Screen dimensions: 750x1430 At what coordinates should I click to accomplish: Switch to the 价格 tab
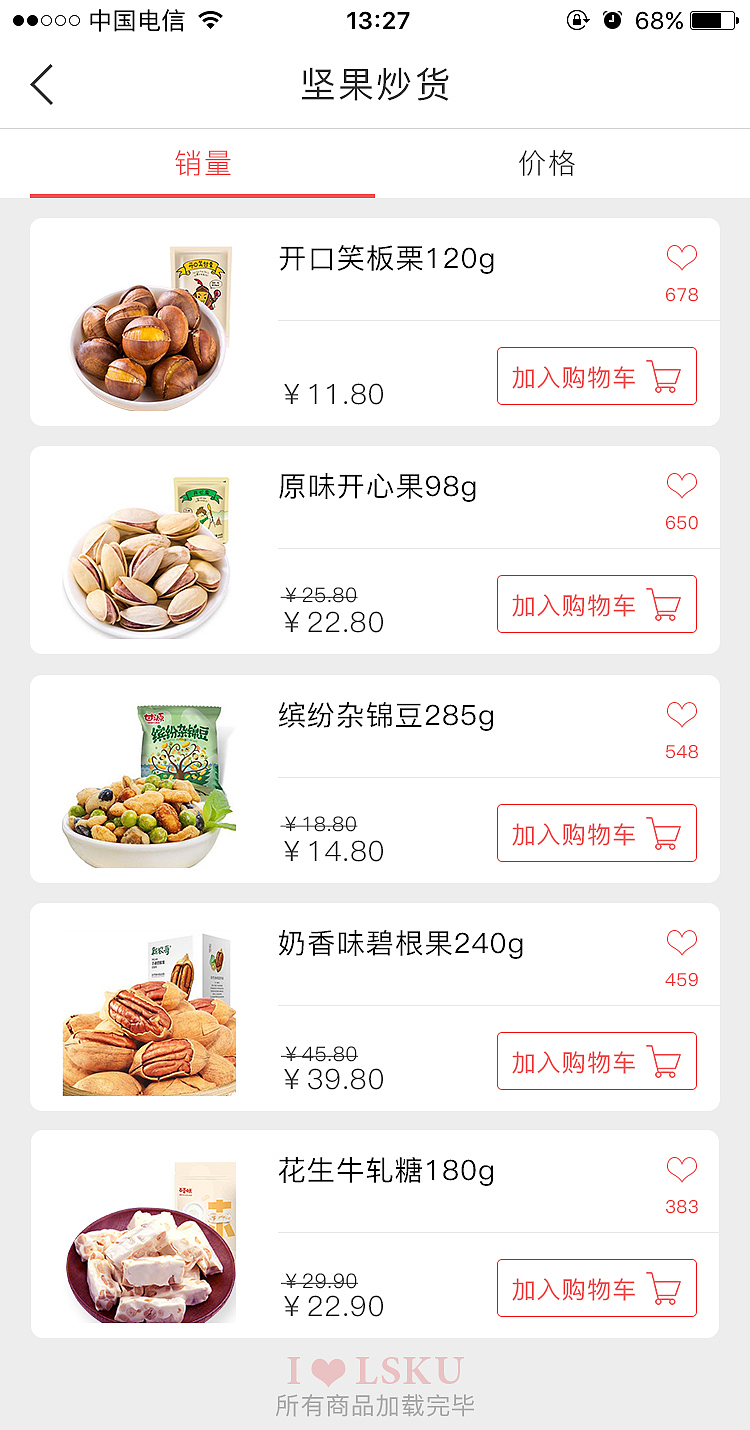(x=545, y=163)
